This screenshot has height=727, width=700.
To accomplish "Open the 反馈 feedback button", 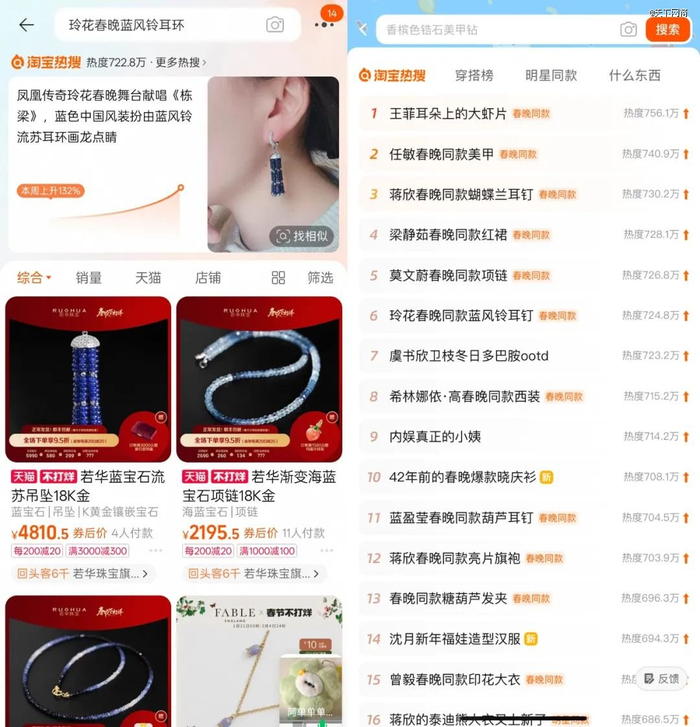I will click(x=660, y=677).
